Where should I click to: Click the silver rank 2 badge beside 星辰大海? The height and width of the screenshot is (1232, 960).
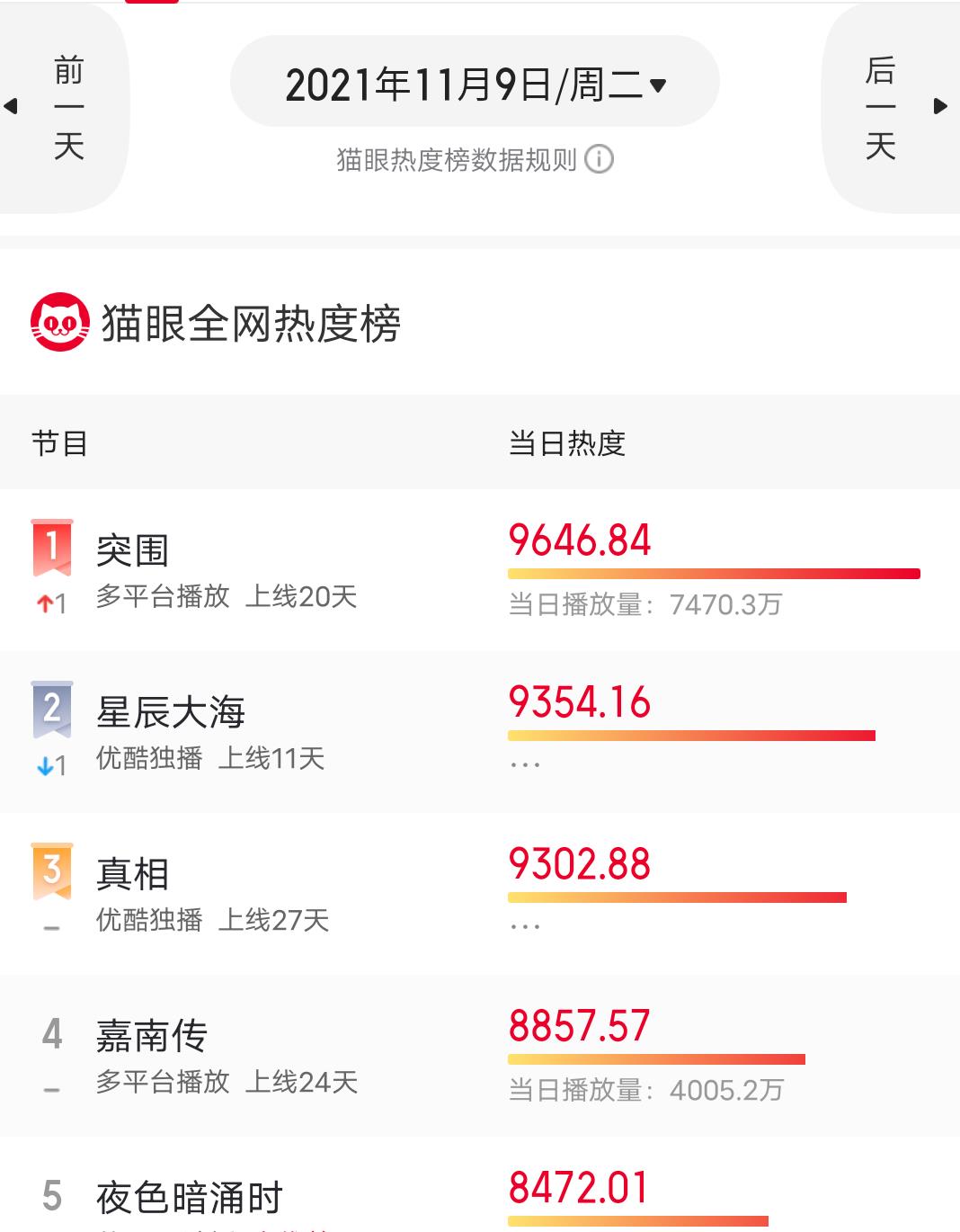pyautogui.click(x=50, y=710)
